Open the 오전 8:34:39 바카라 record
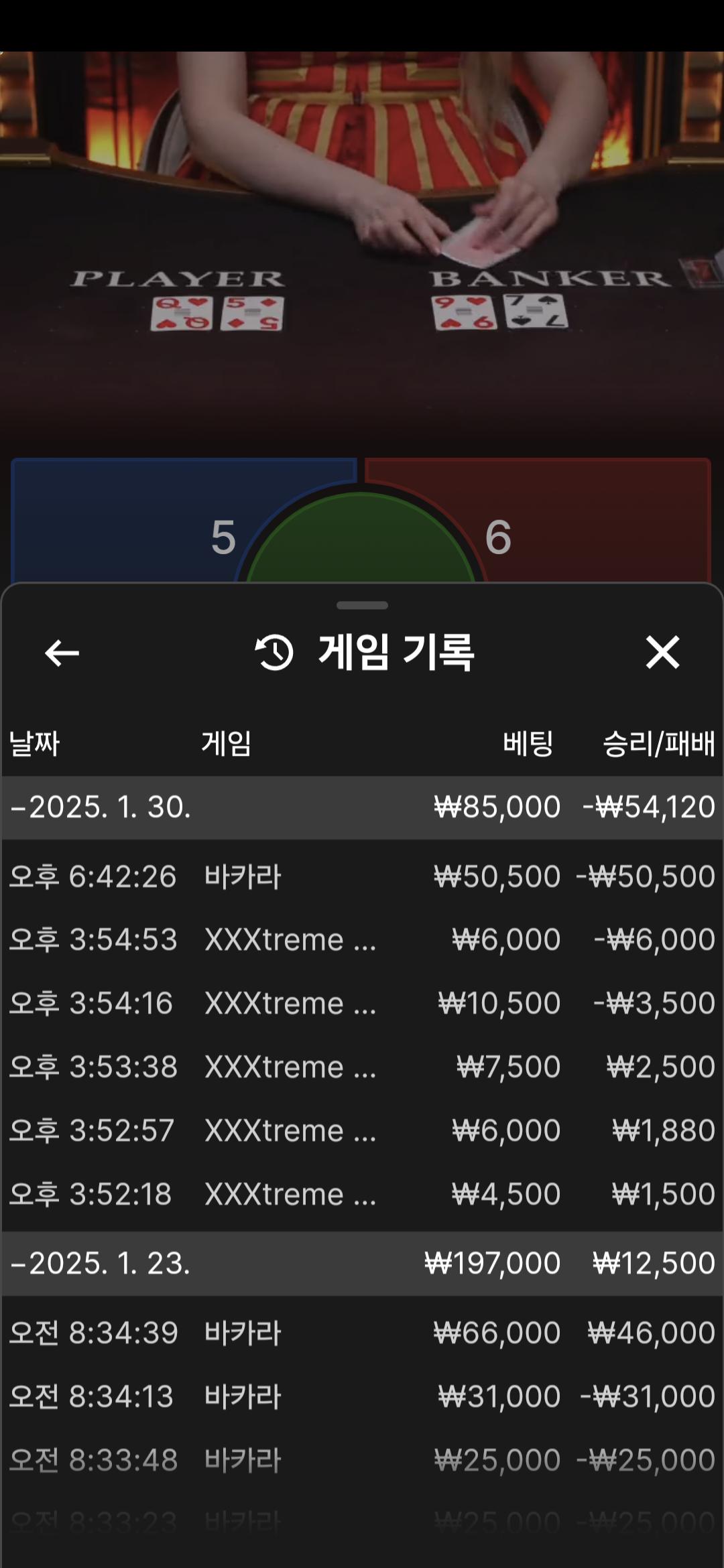Screen dimensions: 724x1568 (x=362, y=1333)
